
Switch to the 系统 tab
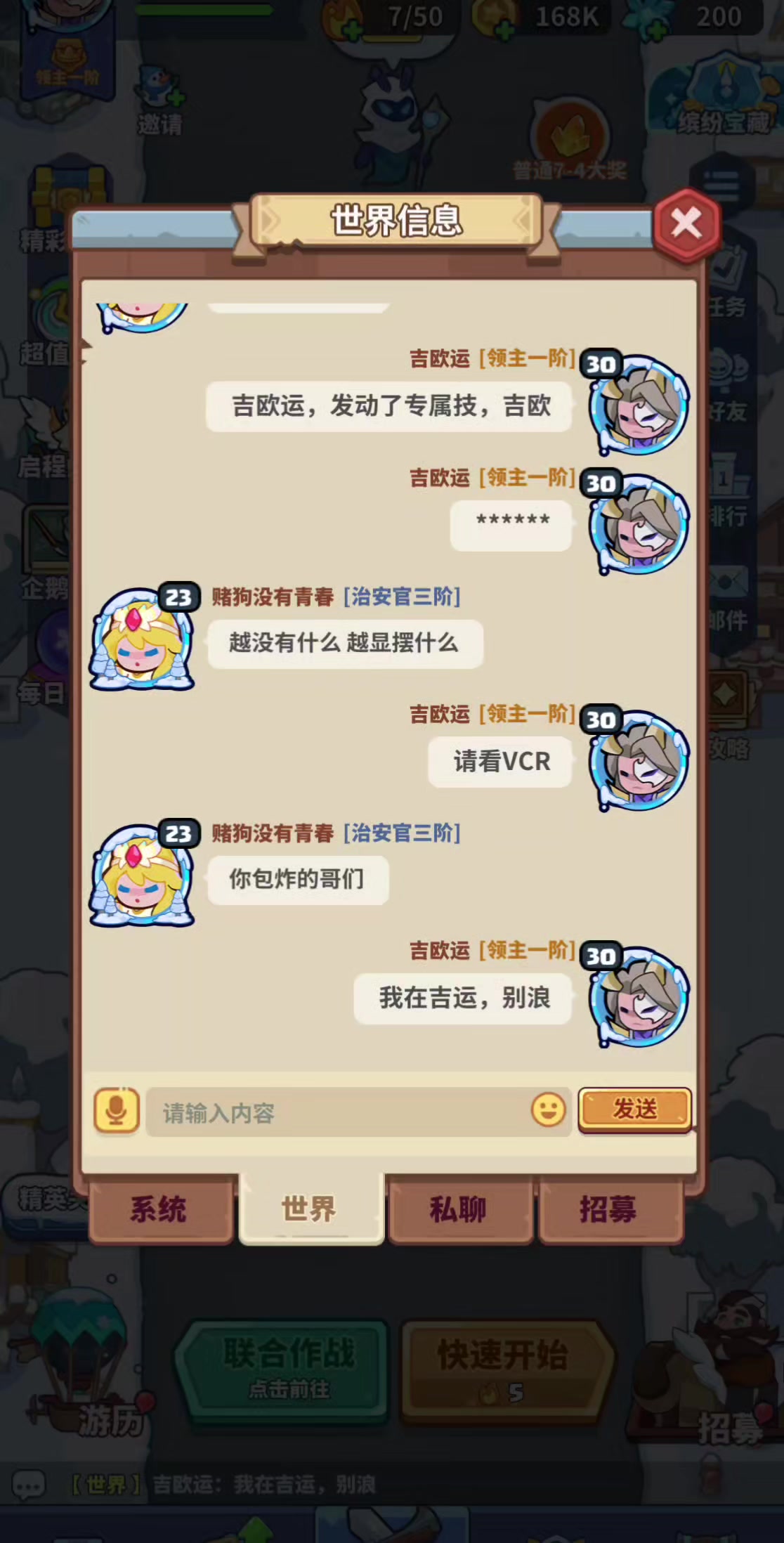tap(159, 1209)
